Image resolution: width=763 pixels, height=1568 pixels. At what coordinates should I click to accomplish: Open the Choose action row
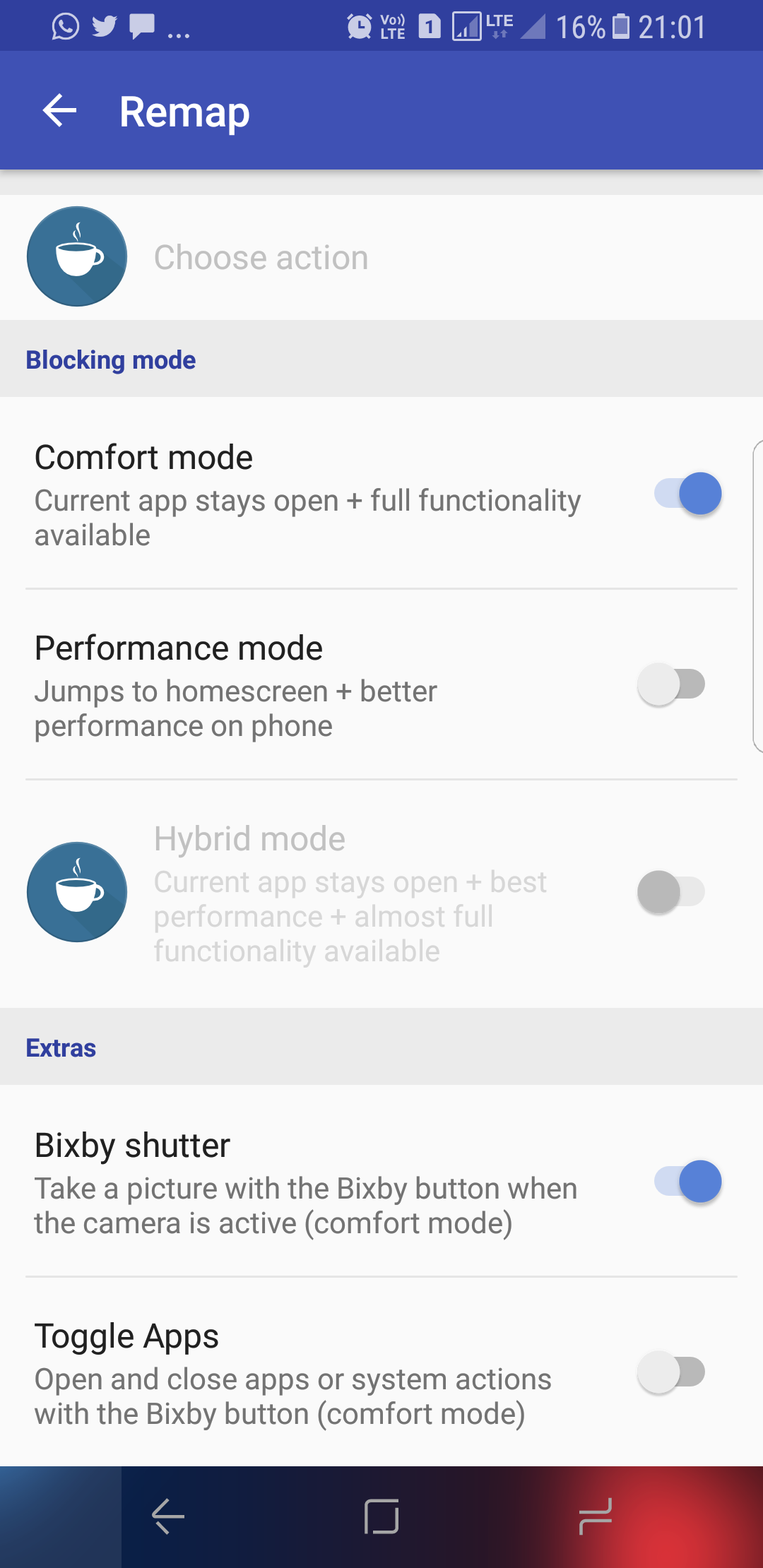coord(381,257)
